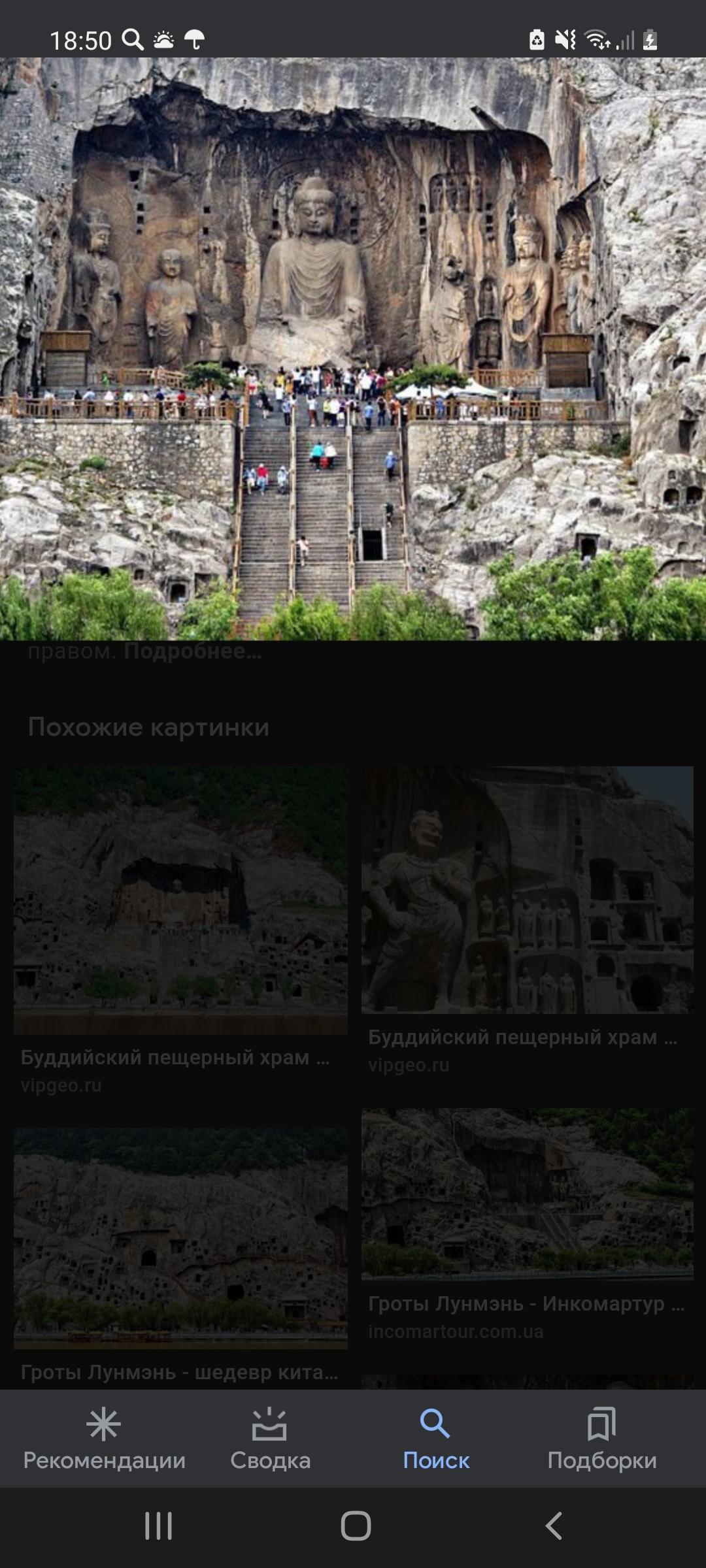Switch to the Сводка tab
The width and height of the screenshot is (706, 1568).
(270, 1439)
